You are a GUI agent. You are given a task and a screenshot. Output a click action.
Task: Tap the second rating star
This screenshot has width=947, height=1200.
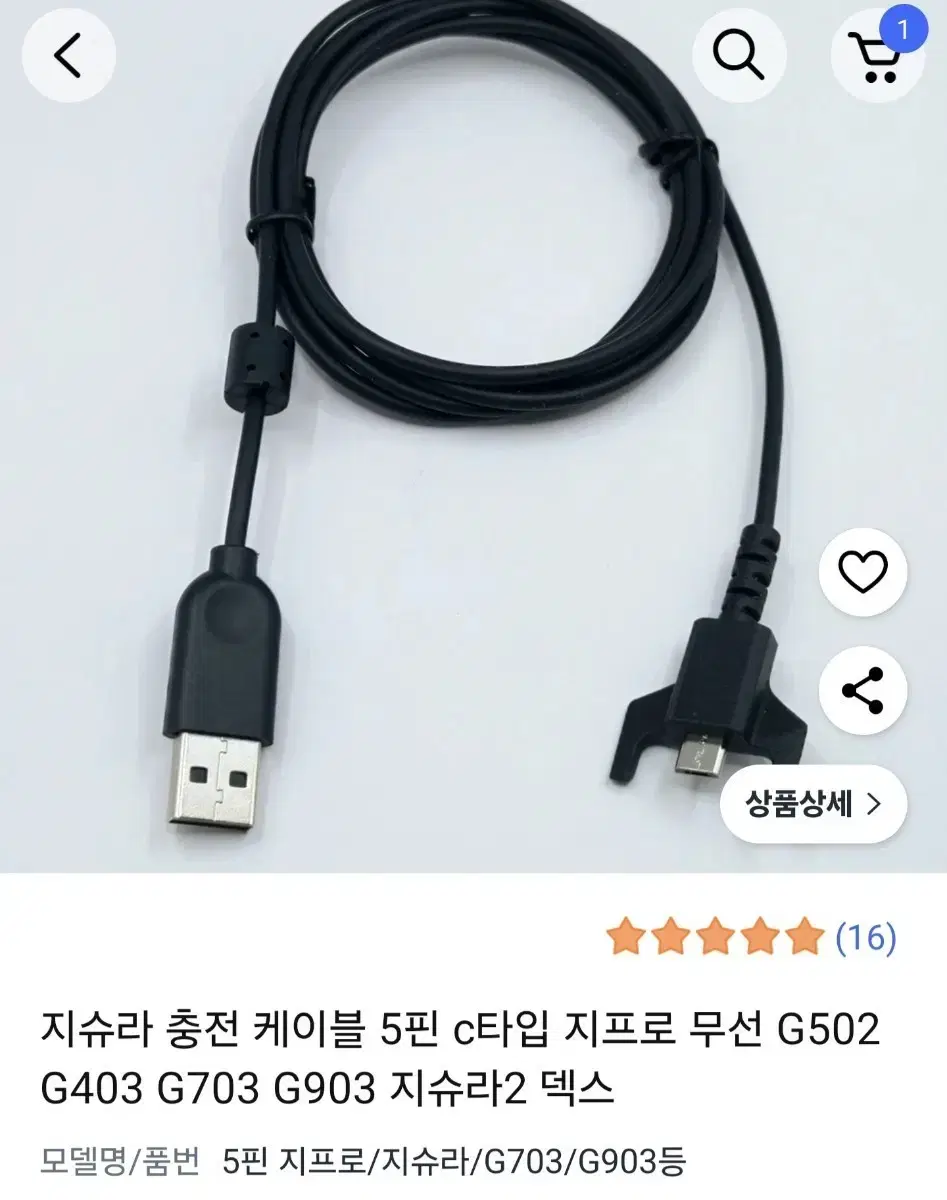click(x=671, y=937)
